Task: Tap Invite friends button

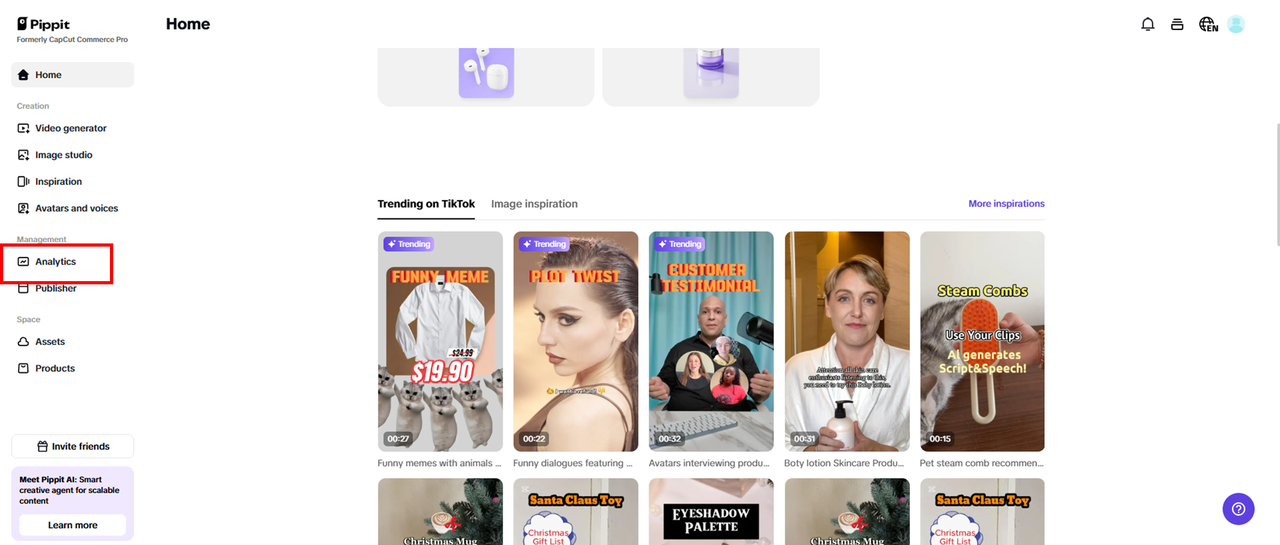Action: [73, 446]
